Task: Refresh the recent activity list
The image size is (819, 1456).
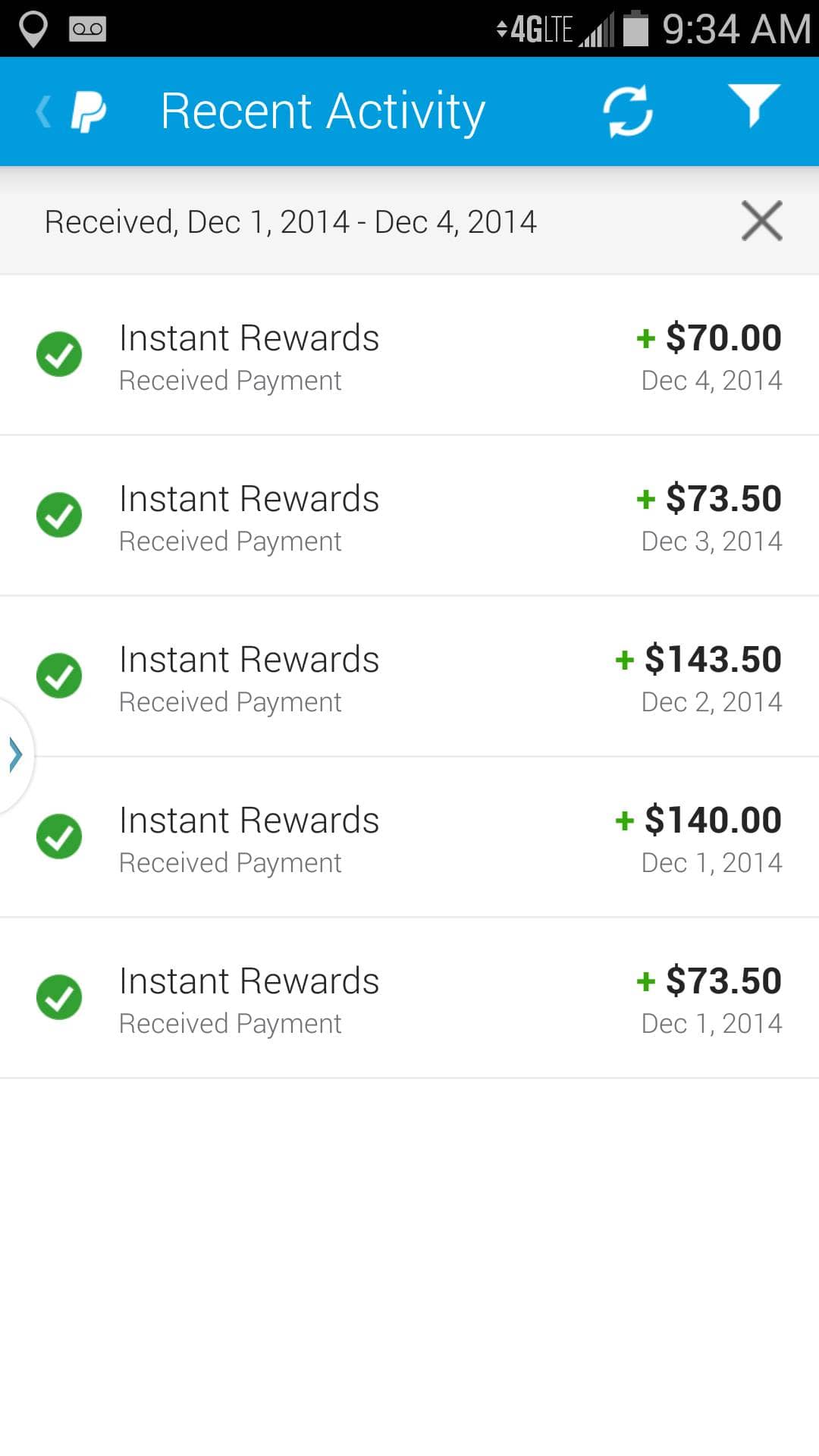Action: coord(628,111)
